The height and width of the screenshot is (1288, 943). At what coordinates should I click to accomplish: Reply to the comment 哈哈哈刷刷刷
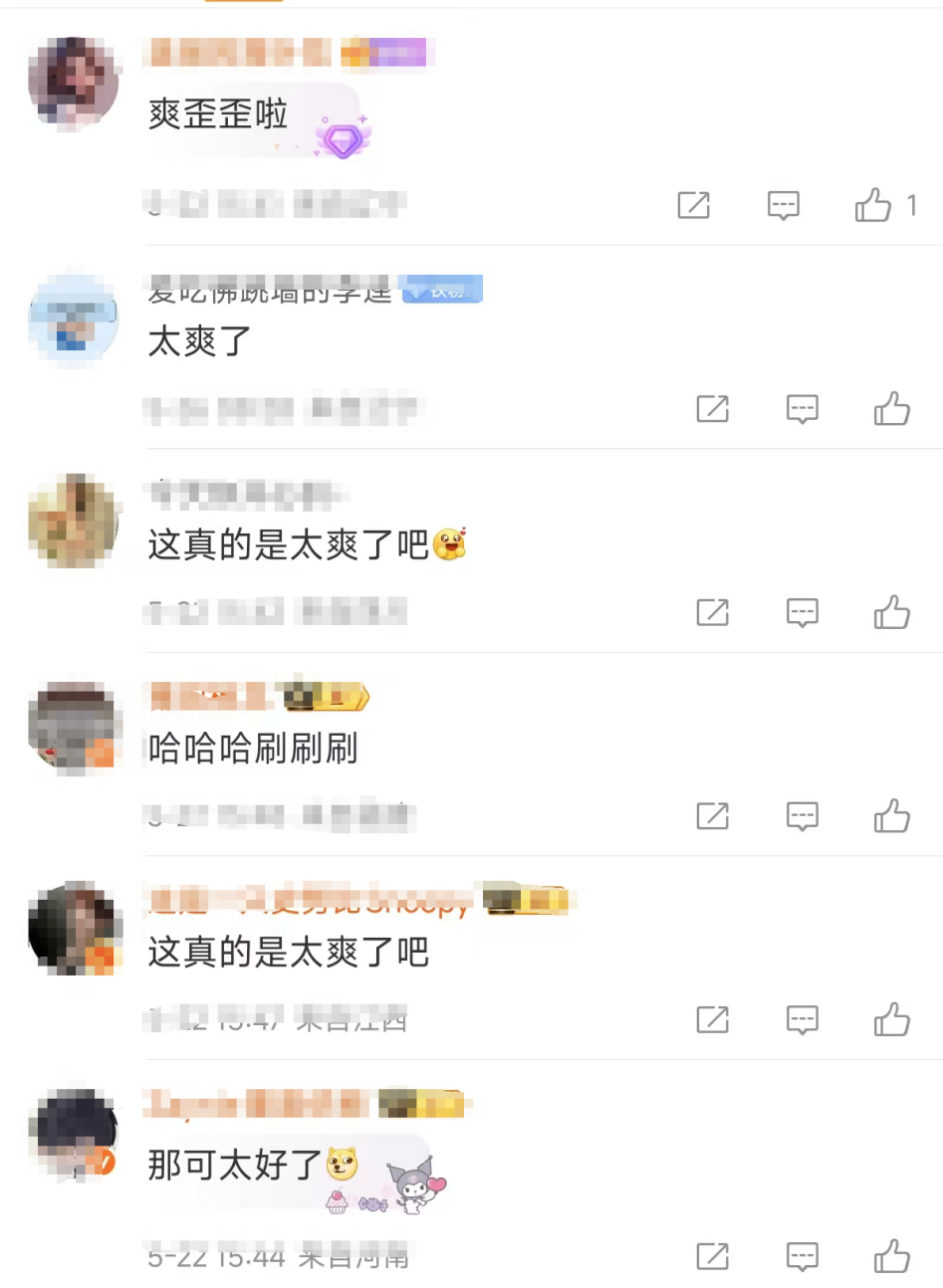803,816
